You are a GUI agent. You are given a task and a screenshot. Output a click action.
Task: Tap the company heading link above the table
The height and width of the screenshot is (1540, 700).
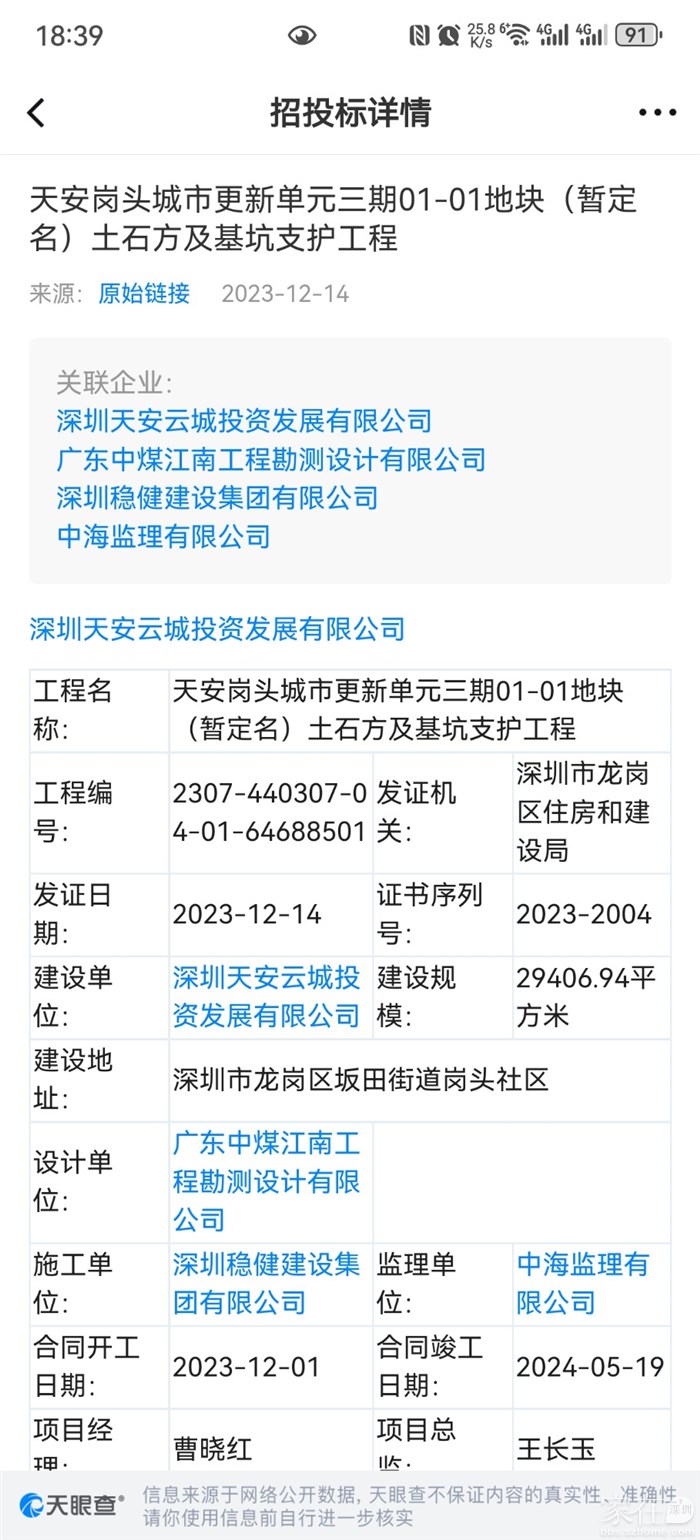point(217,629)
